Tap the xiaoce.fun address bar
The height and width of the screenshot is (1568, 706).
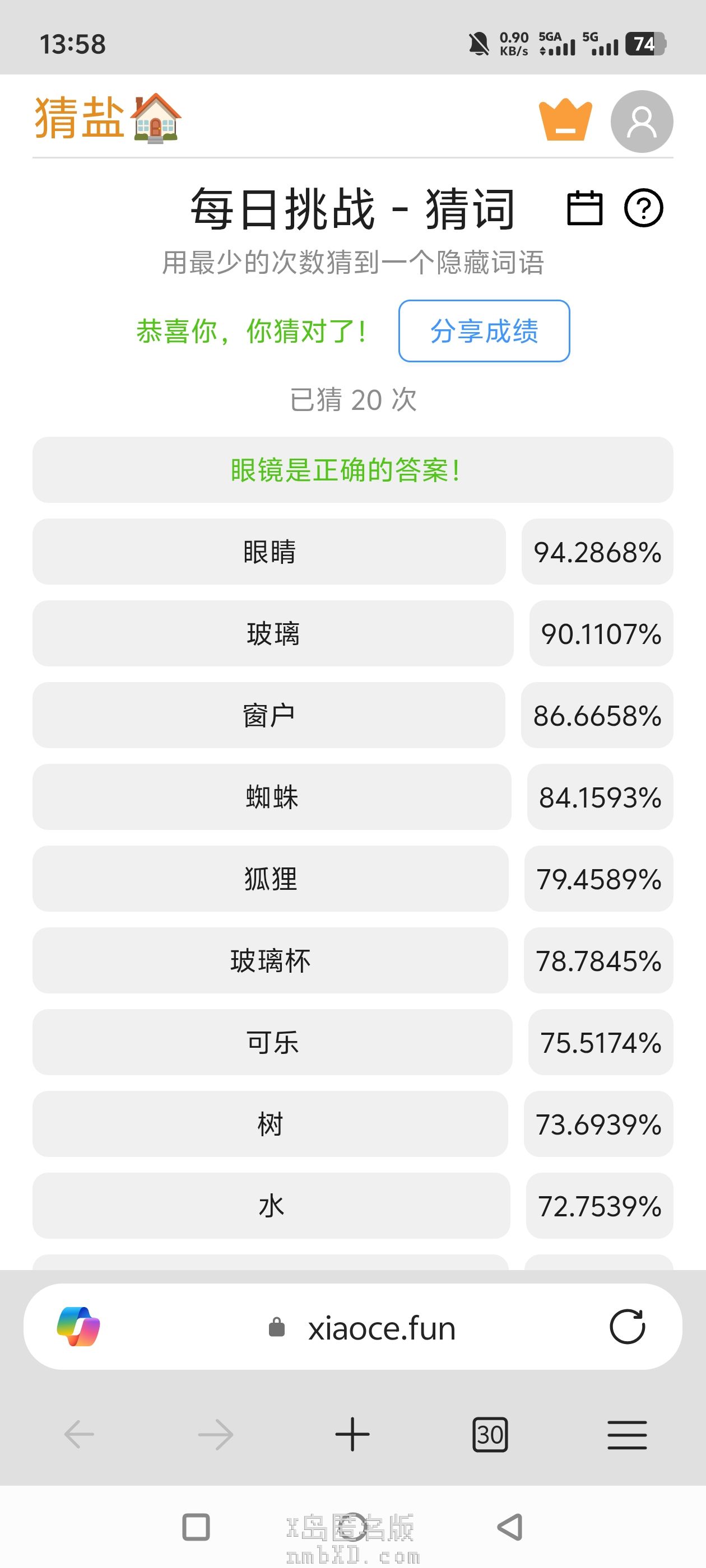tap(380, 1328)
